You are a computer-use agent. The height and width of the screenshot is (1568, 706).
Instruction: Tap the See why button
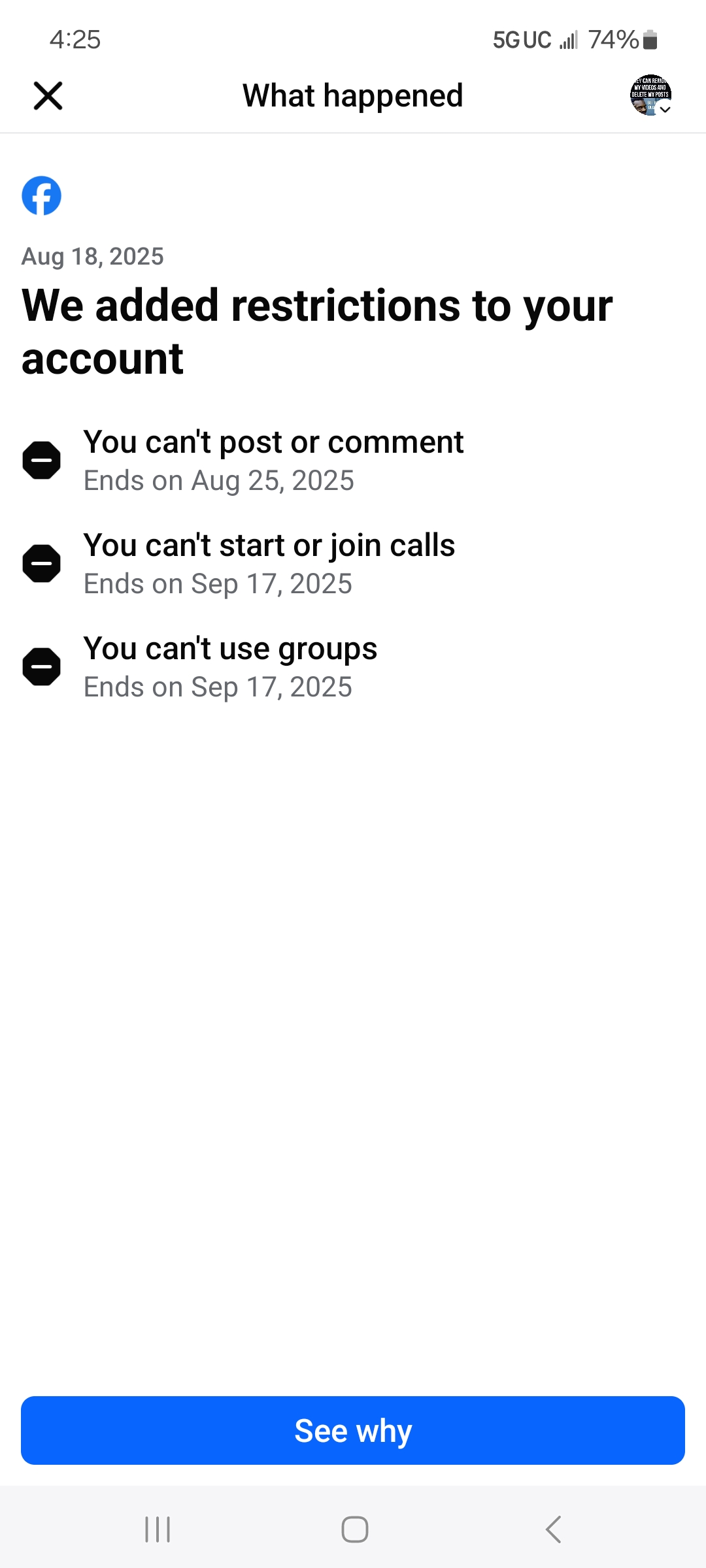[x=353, y=1430]
